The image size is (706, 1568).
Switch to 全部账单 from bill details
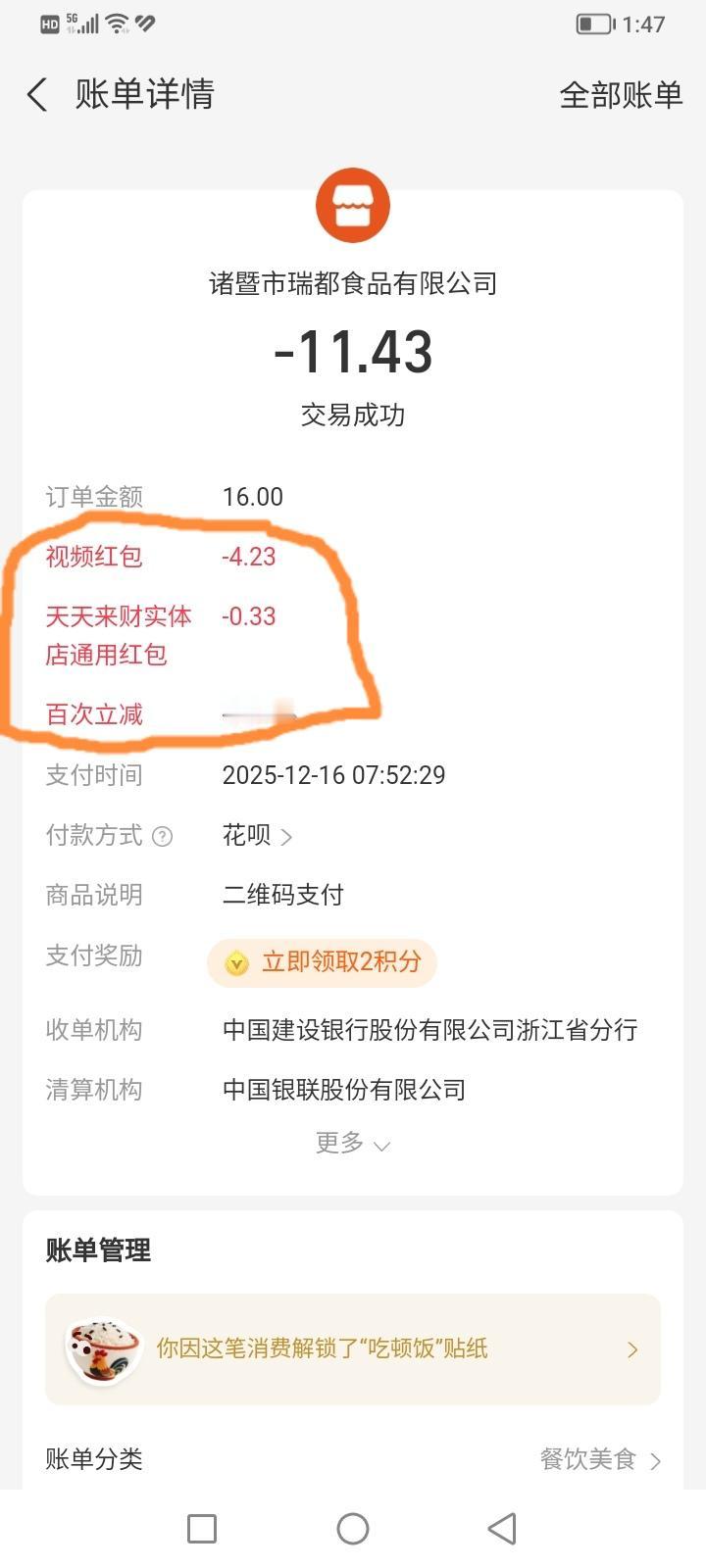[x=620, y=94]
